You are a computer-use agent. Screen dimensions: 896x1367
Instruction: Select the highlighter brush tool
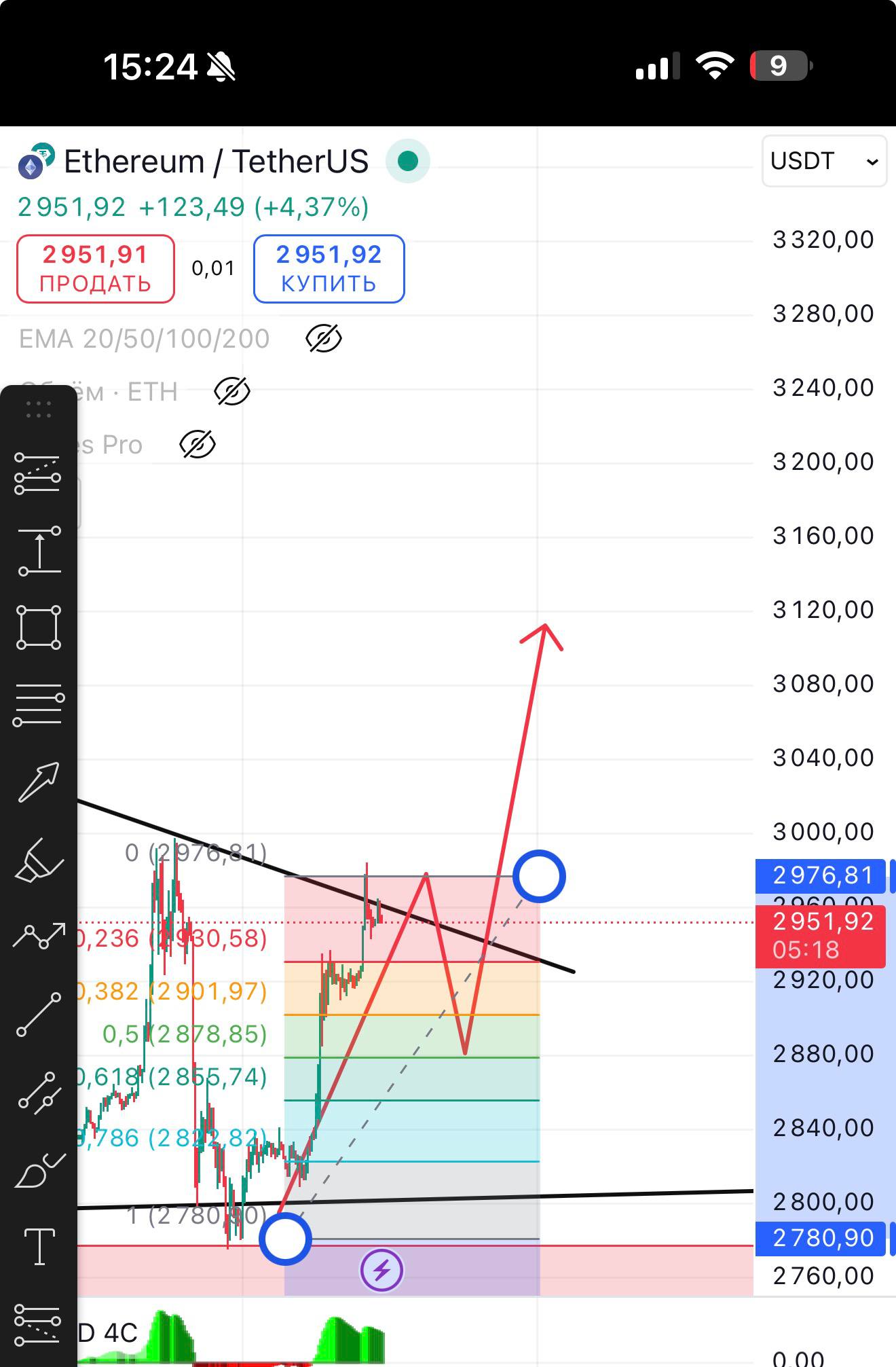click(x=39, y=860)
